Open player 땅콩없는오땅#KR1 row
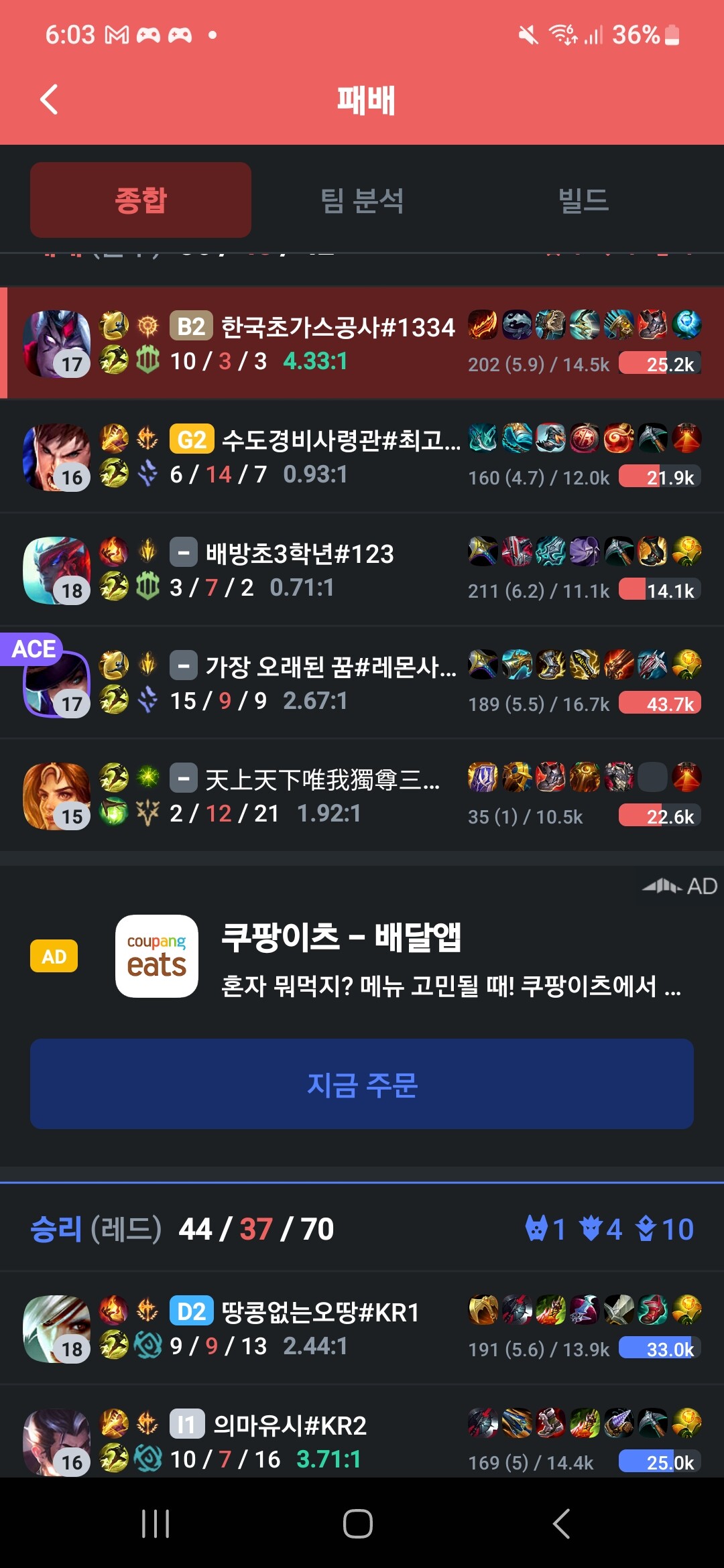The height and width of the screenshot is (1568, 724). tap(320, 1313)
